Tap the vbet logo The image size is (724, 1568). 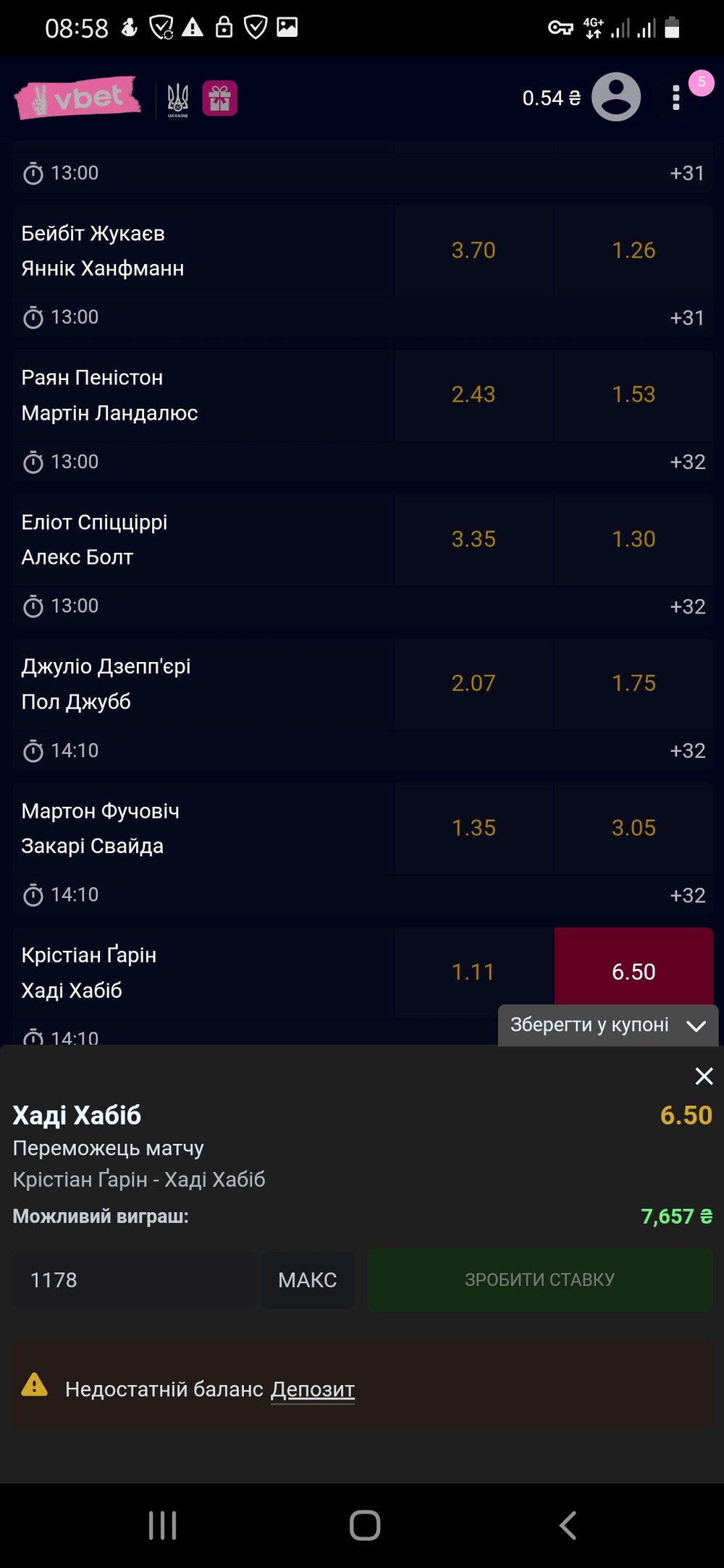(77, 98)
